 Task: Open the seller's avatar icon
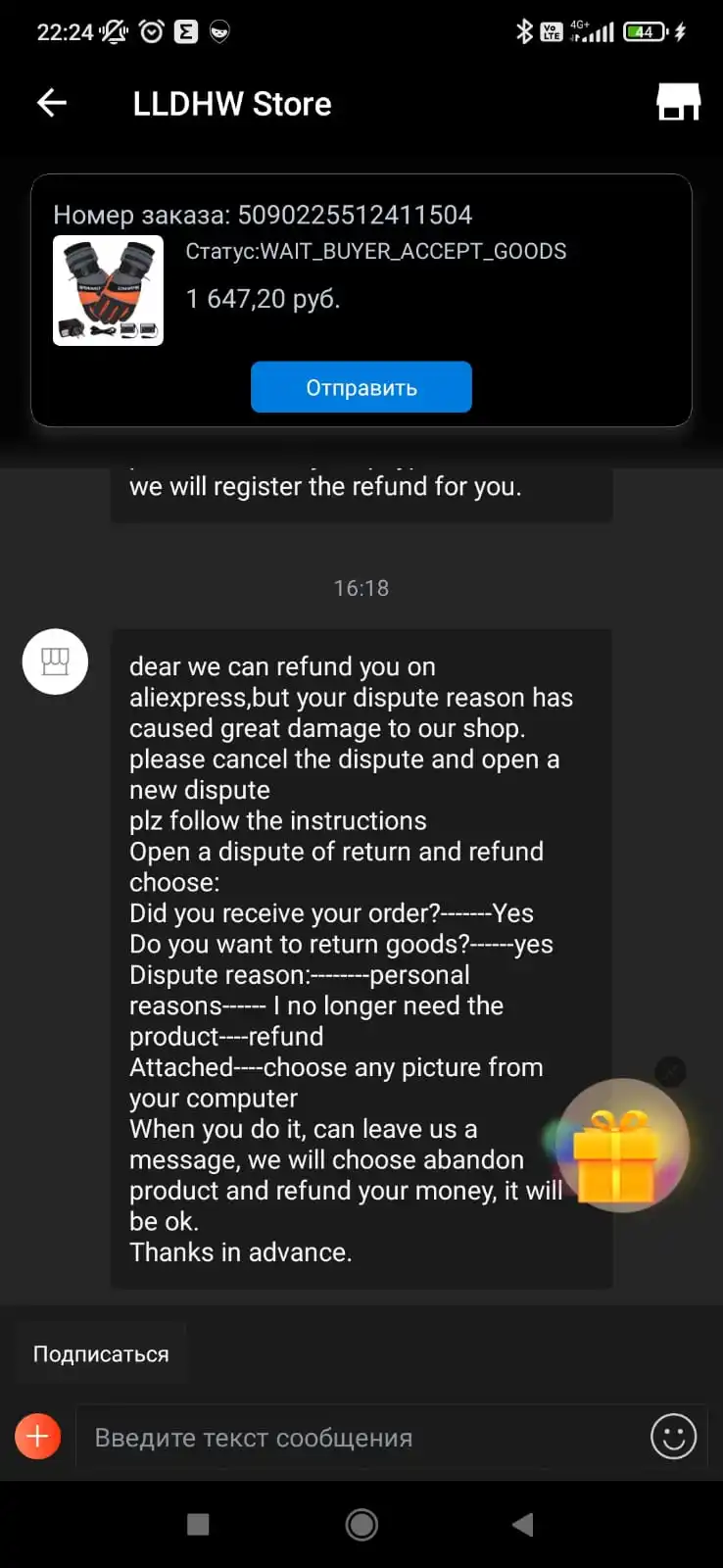tap(55, 661)
